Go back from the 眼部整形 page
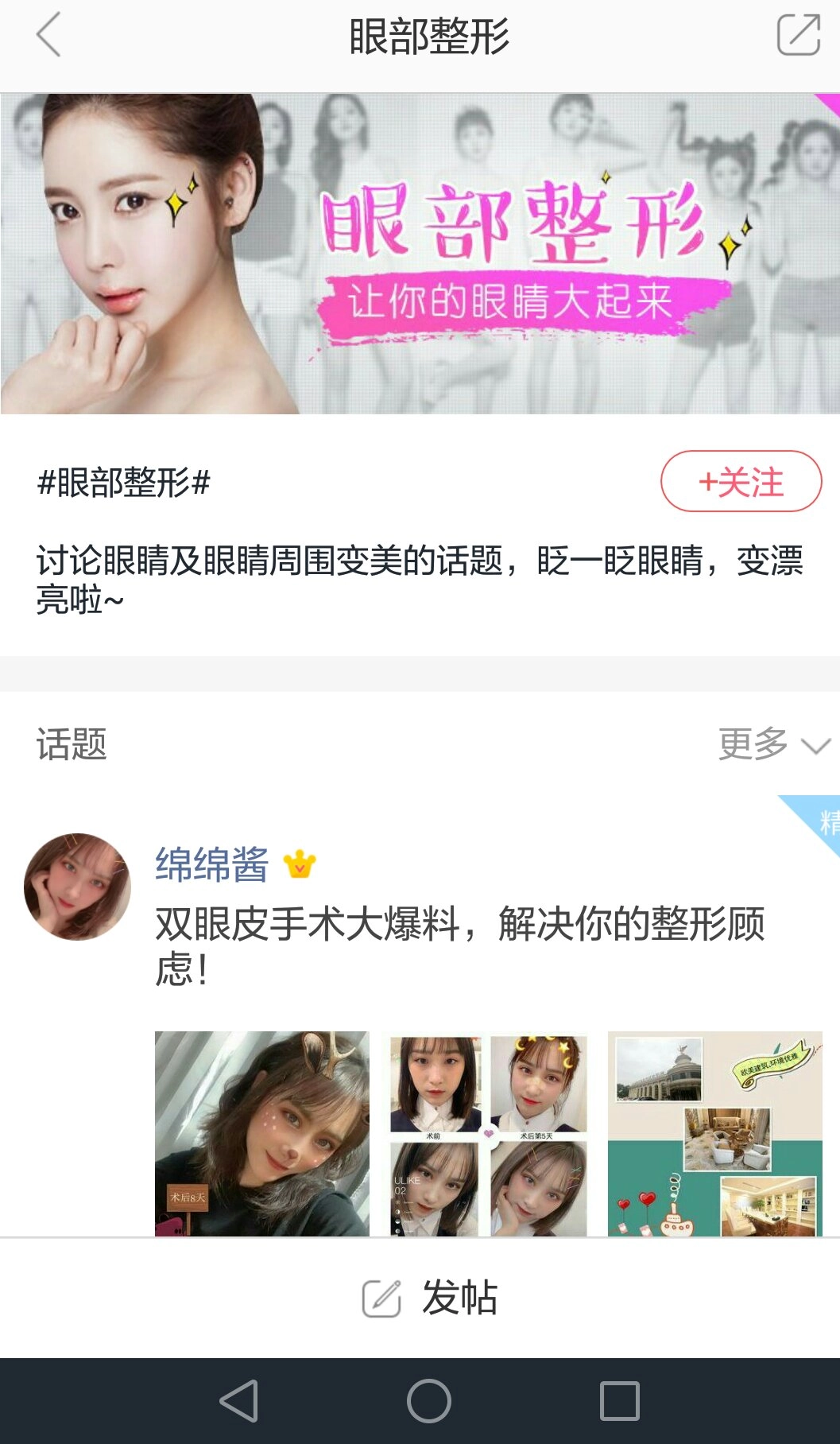 click(49, 36)
